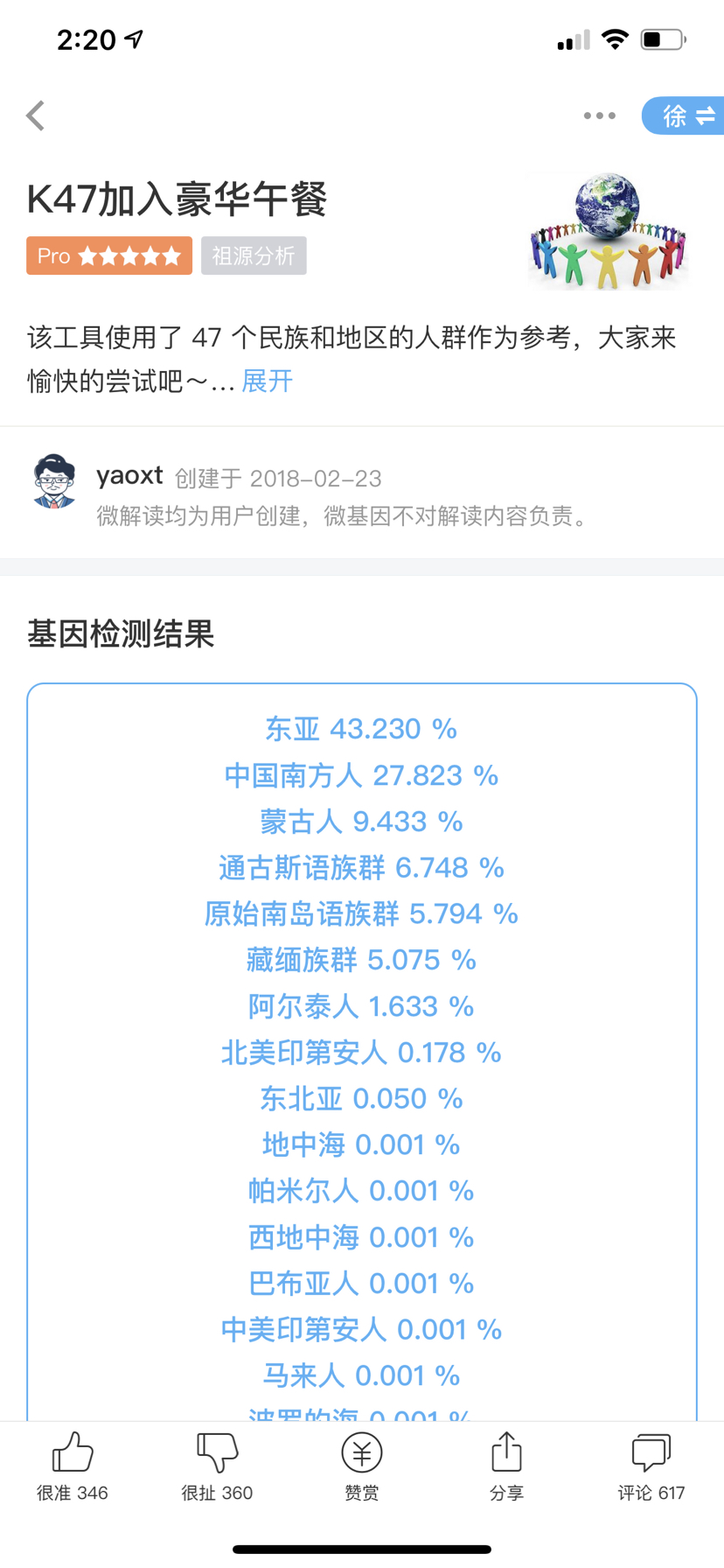Tap 很扯 to mark the result inaccurate
This screenshot has height=1568, width=724.
[217, 1467]
